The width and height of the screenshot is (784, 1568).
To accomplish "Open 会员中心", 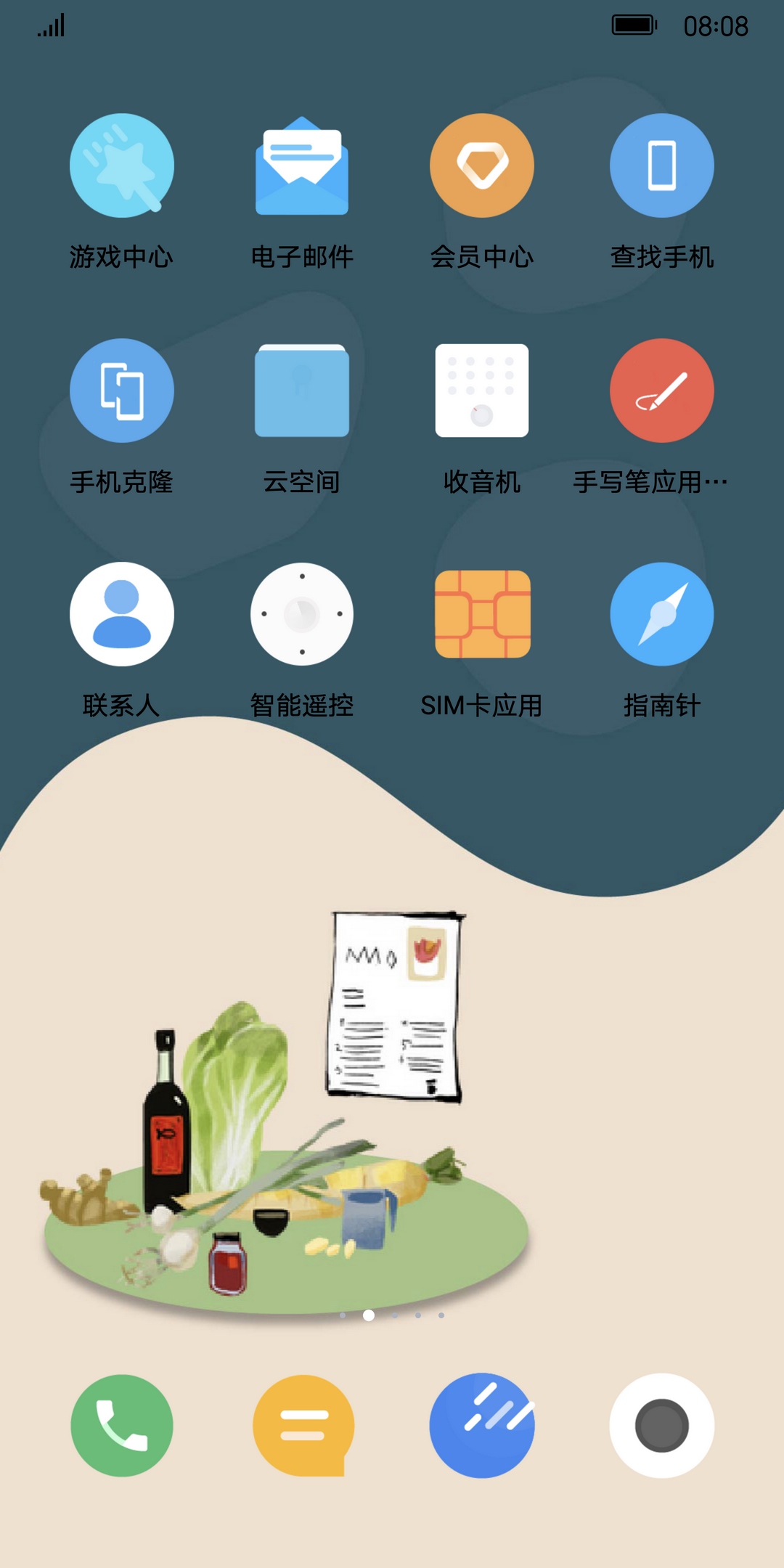I will click(482, 166).
